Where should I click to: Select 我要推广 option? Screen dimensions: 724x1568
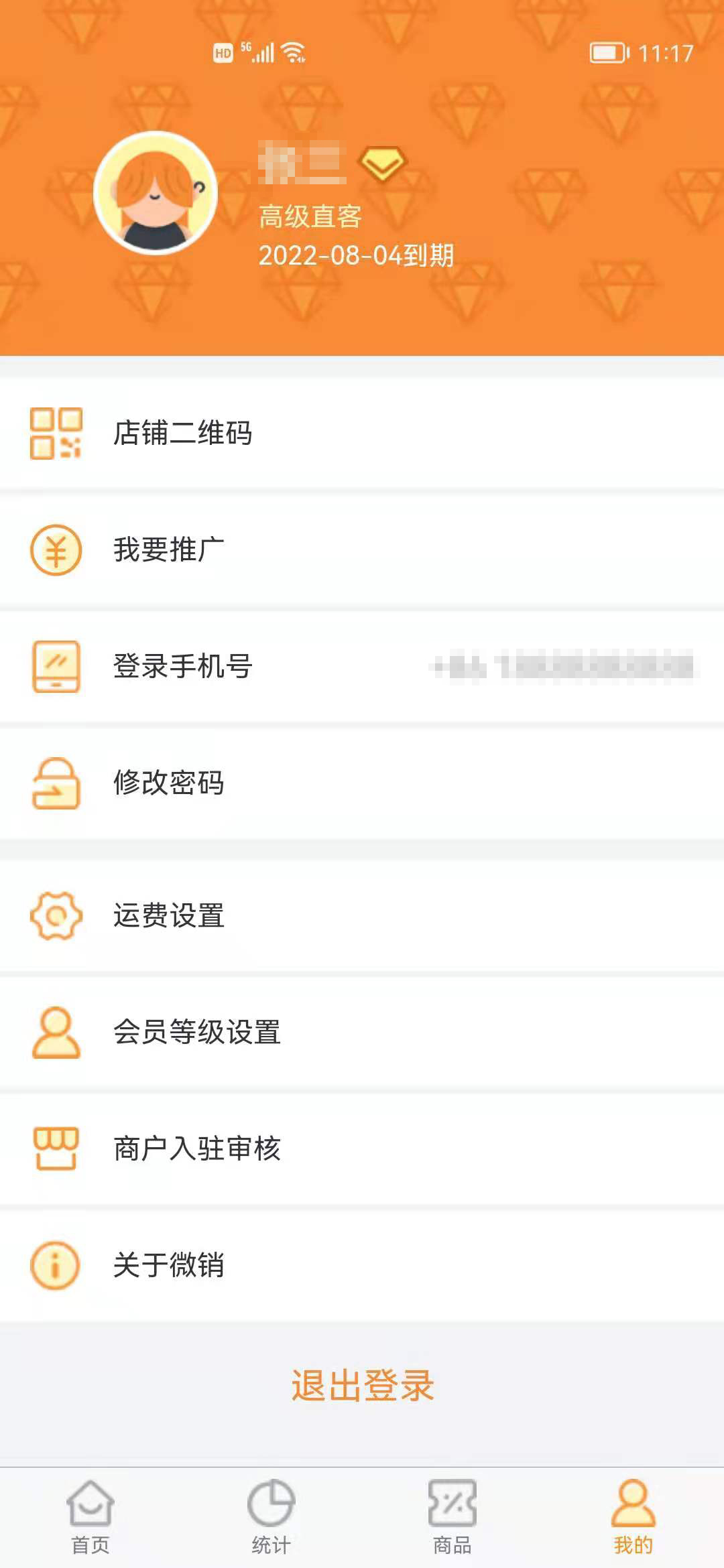169,549
